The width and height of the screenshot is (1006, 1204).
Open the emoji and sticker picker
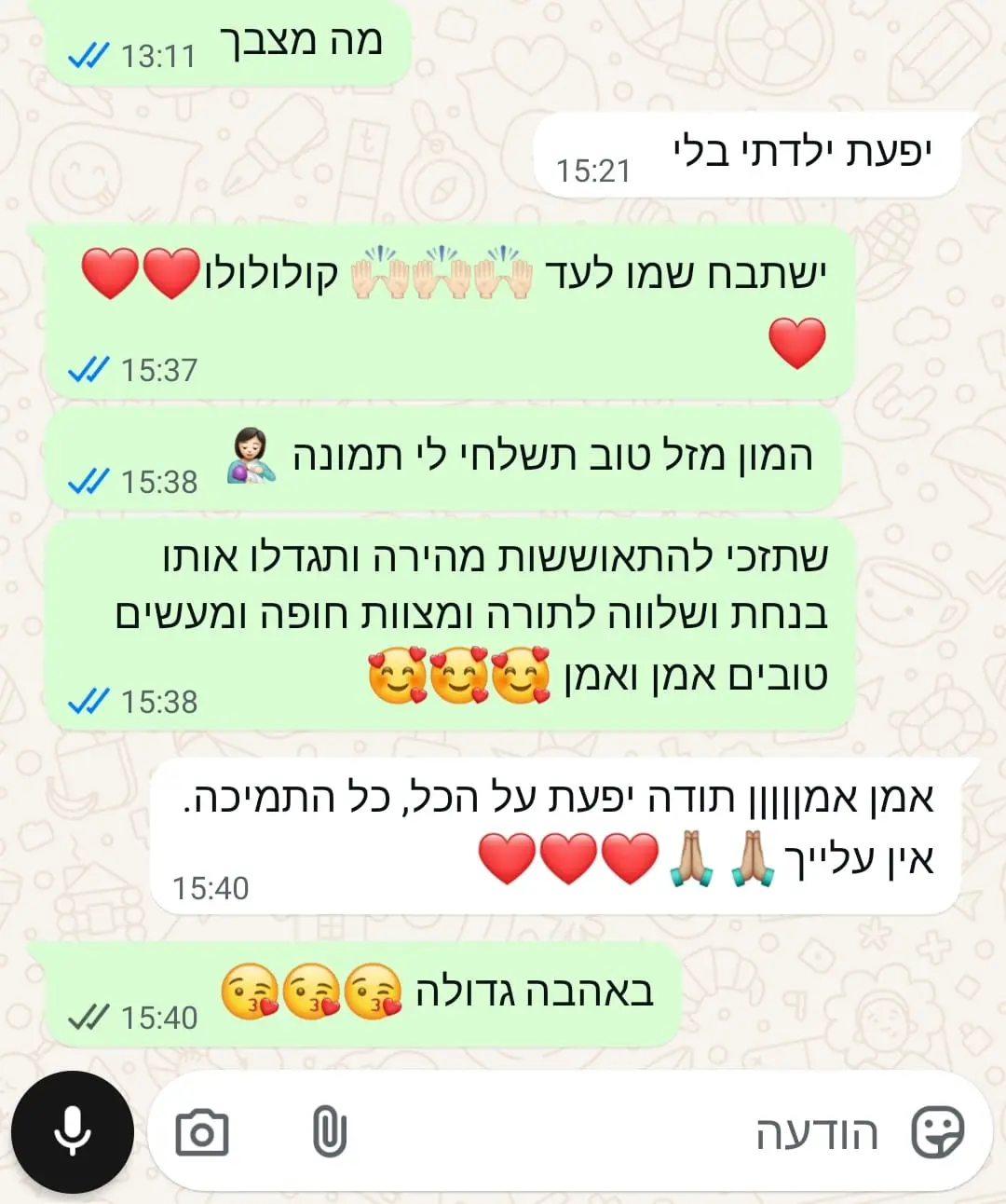coord(937,1133)
